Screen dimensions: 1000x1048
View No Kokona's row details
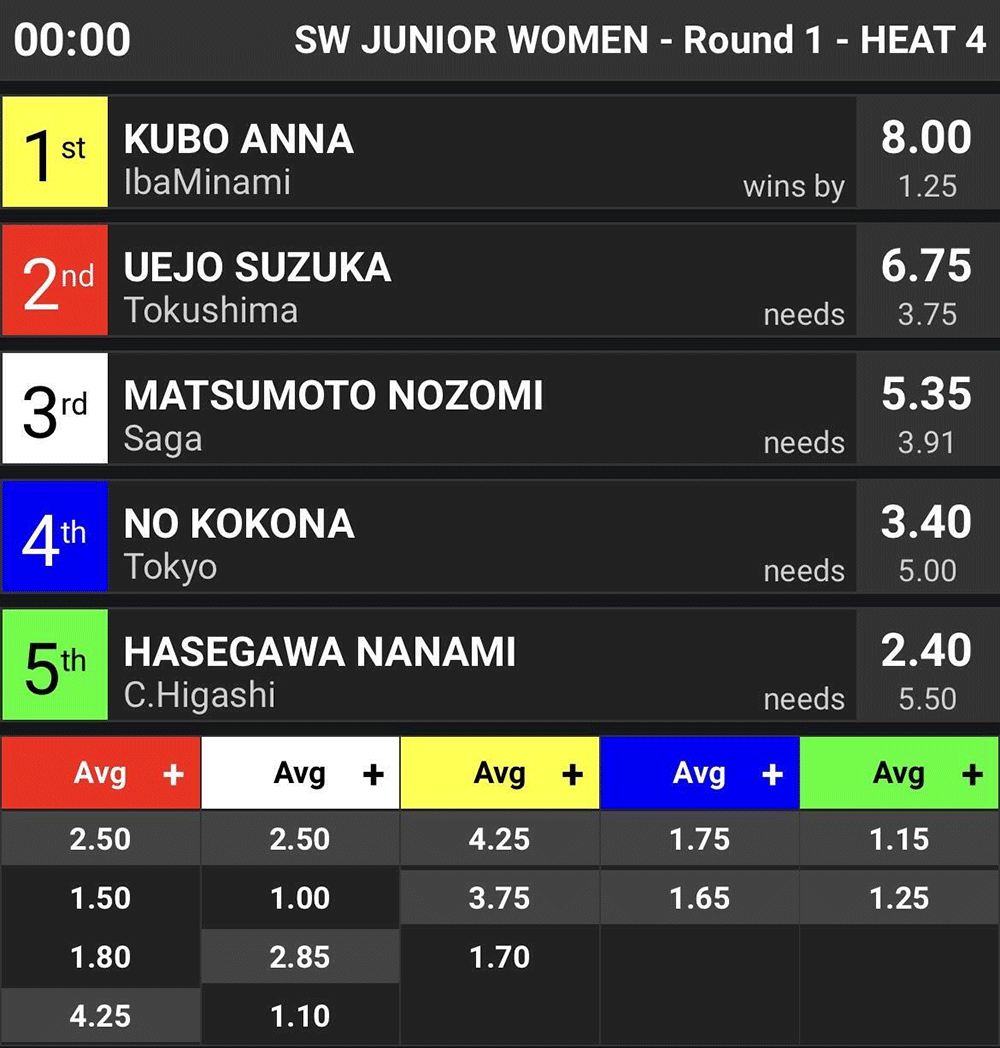480,536
